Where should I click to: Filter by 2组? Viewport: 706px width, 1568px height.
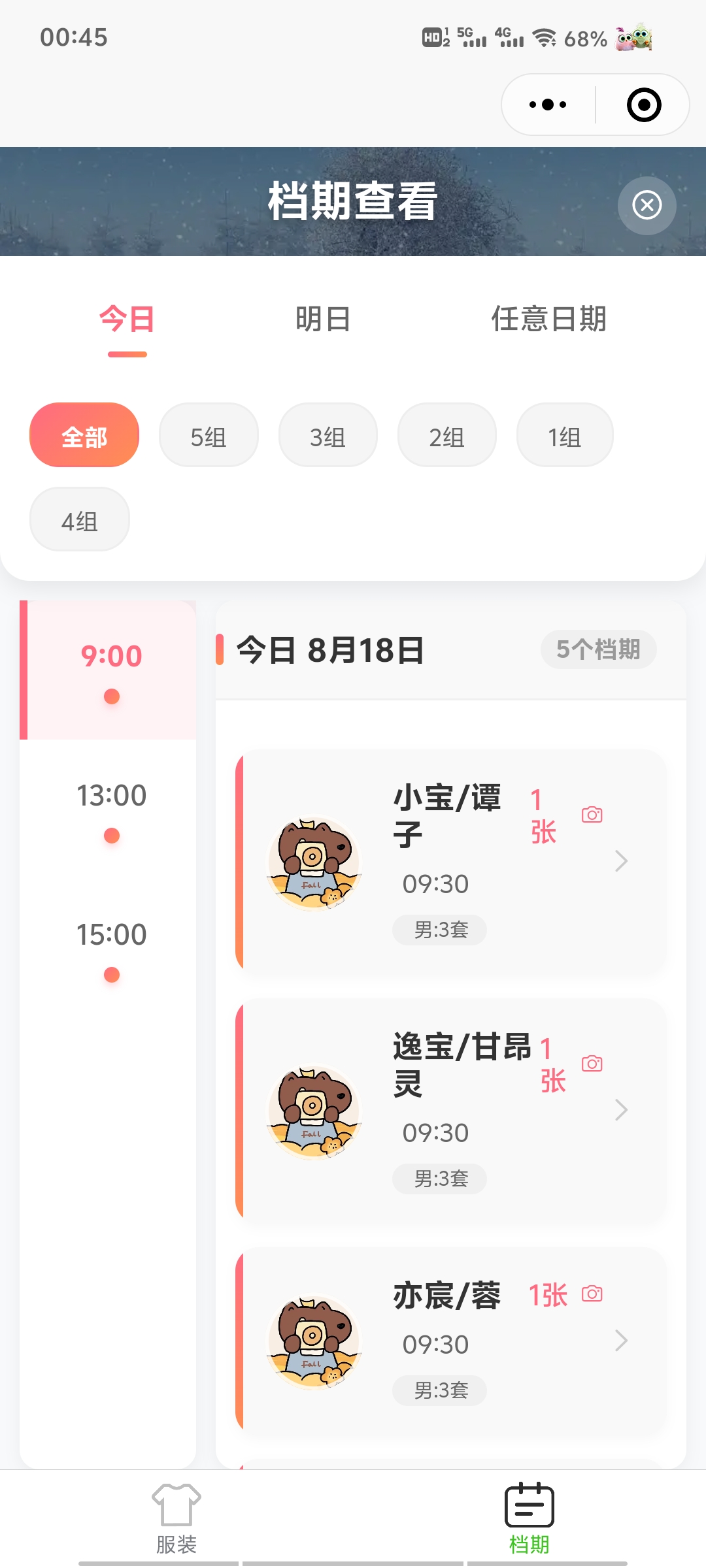446,436
